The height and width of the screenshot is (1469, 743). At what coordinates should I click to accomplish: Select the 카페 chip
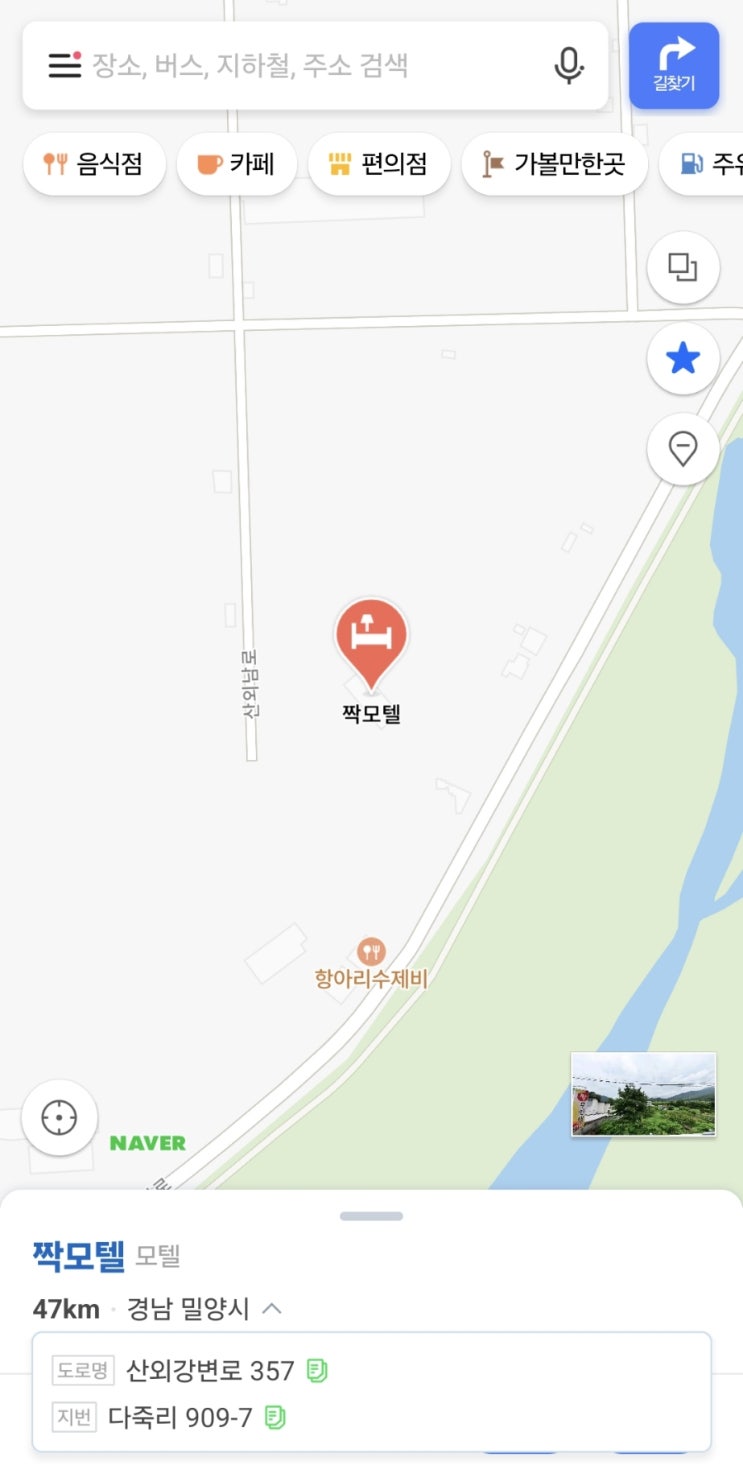(237, 164)
